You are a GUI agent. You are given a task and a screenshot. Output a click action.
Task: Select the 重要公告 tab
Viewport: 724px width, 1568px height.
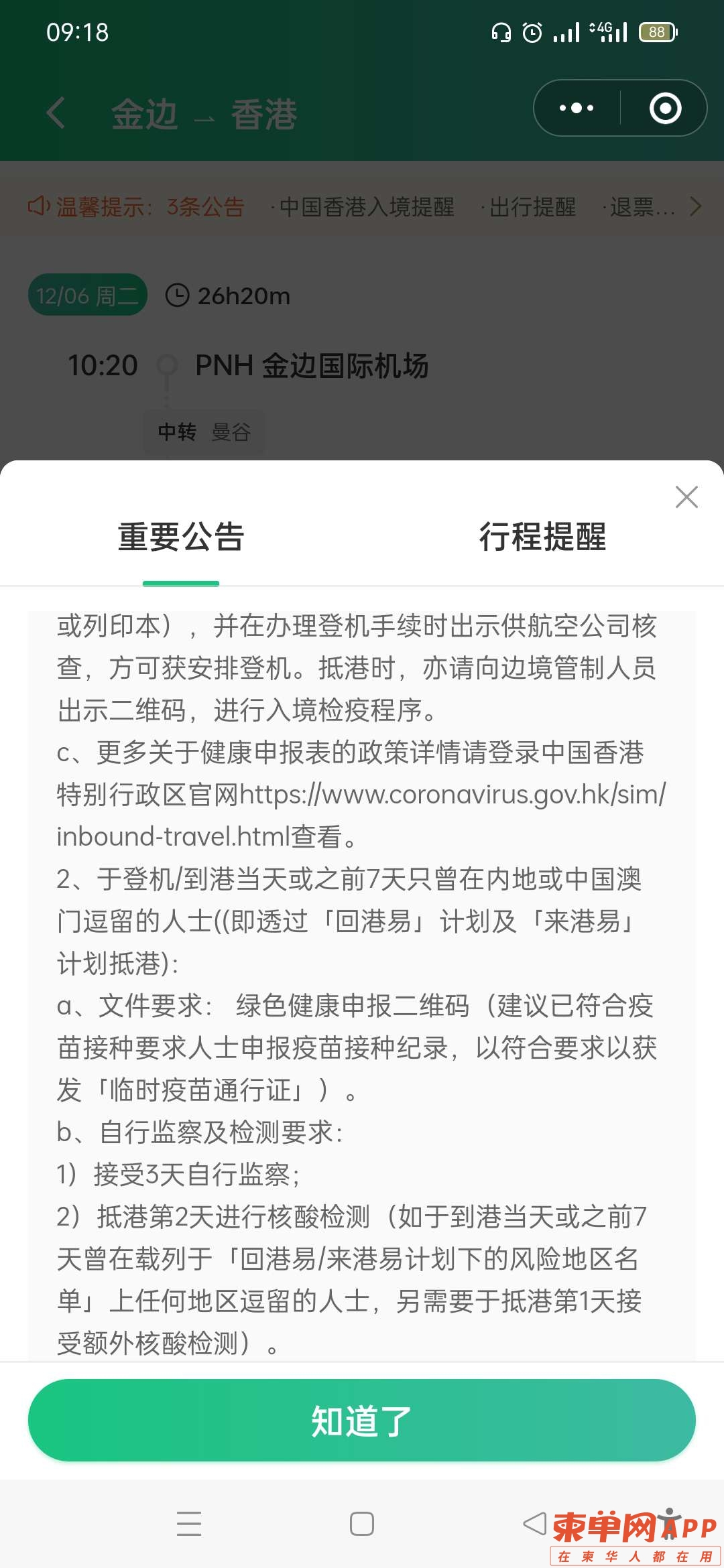181,537
